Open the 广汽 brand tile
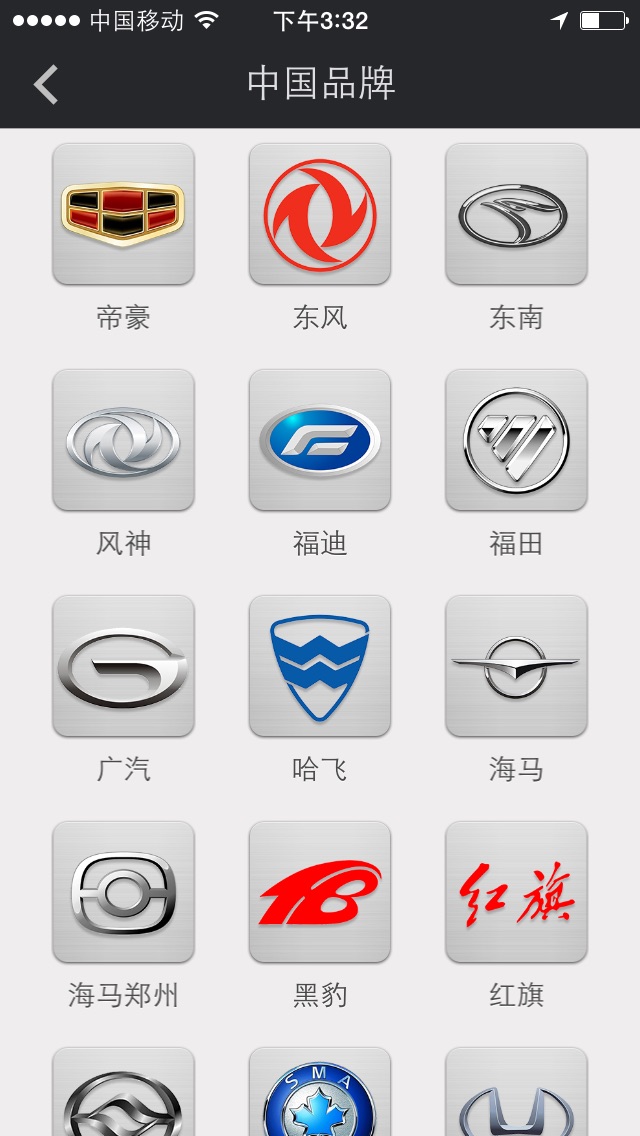The image size is (640, 1136). 123,666
